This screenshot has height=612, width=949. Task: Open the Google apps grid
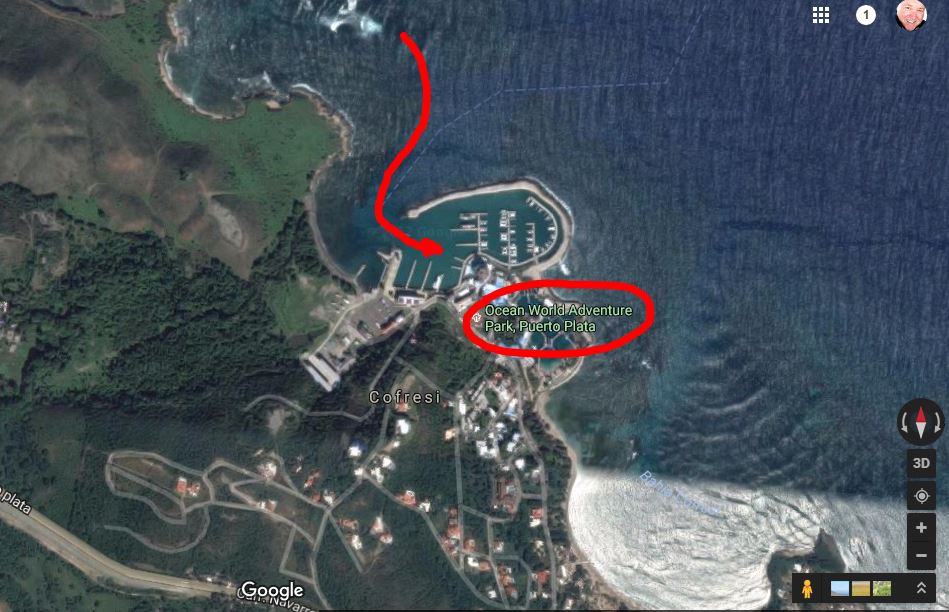(x=821, y=15)
